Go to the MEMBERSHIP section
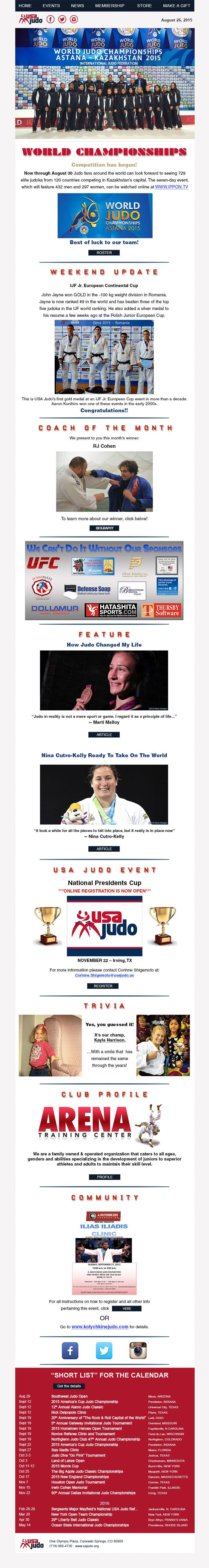 point(110,5)
